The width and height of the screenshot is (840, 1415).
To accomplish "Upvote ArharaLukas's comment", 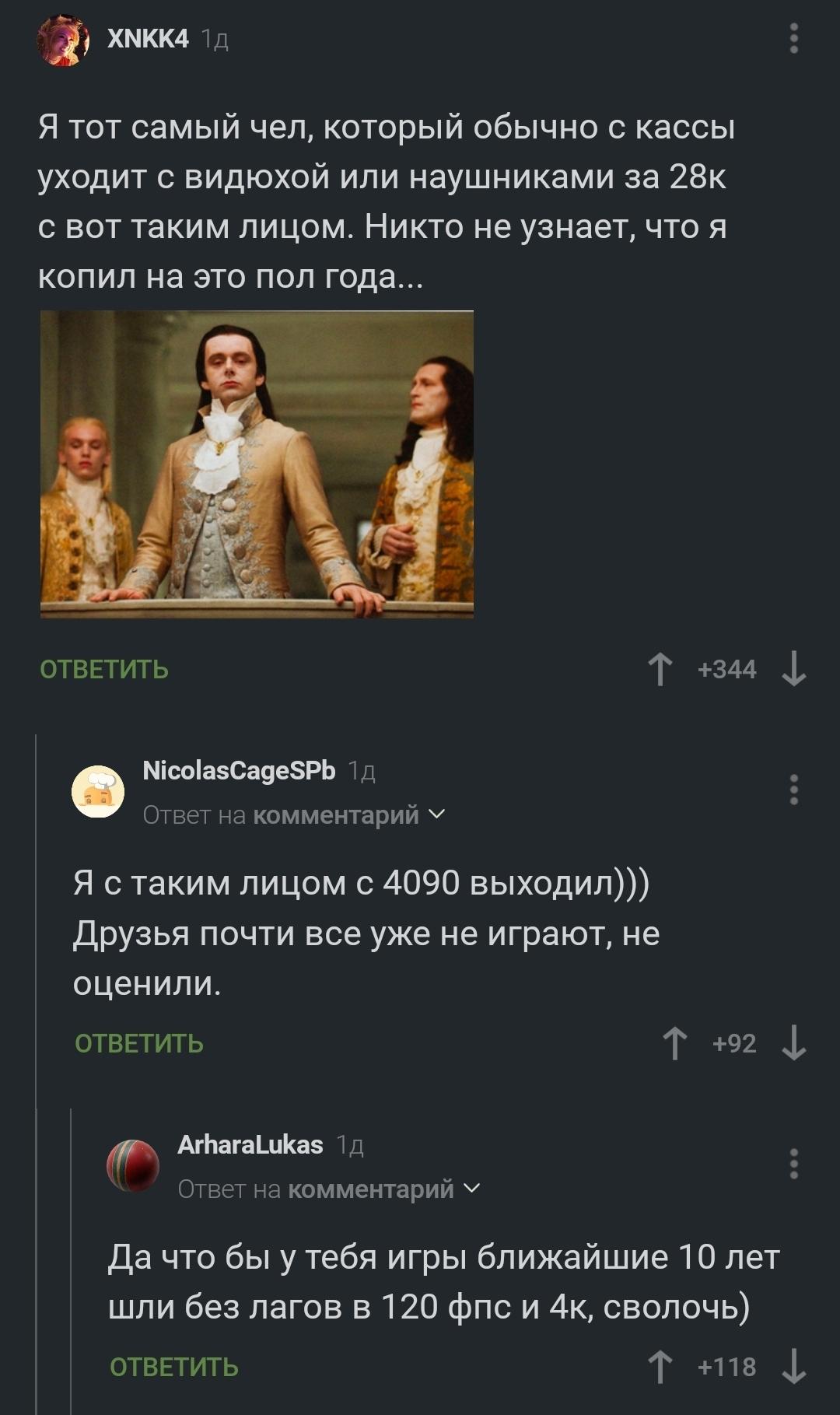I will tap(660, 1367).
